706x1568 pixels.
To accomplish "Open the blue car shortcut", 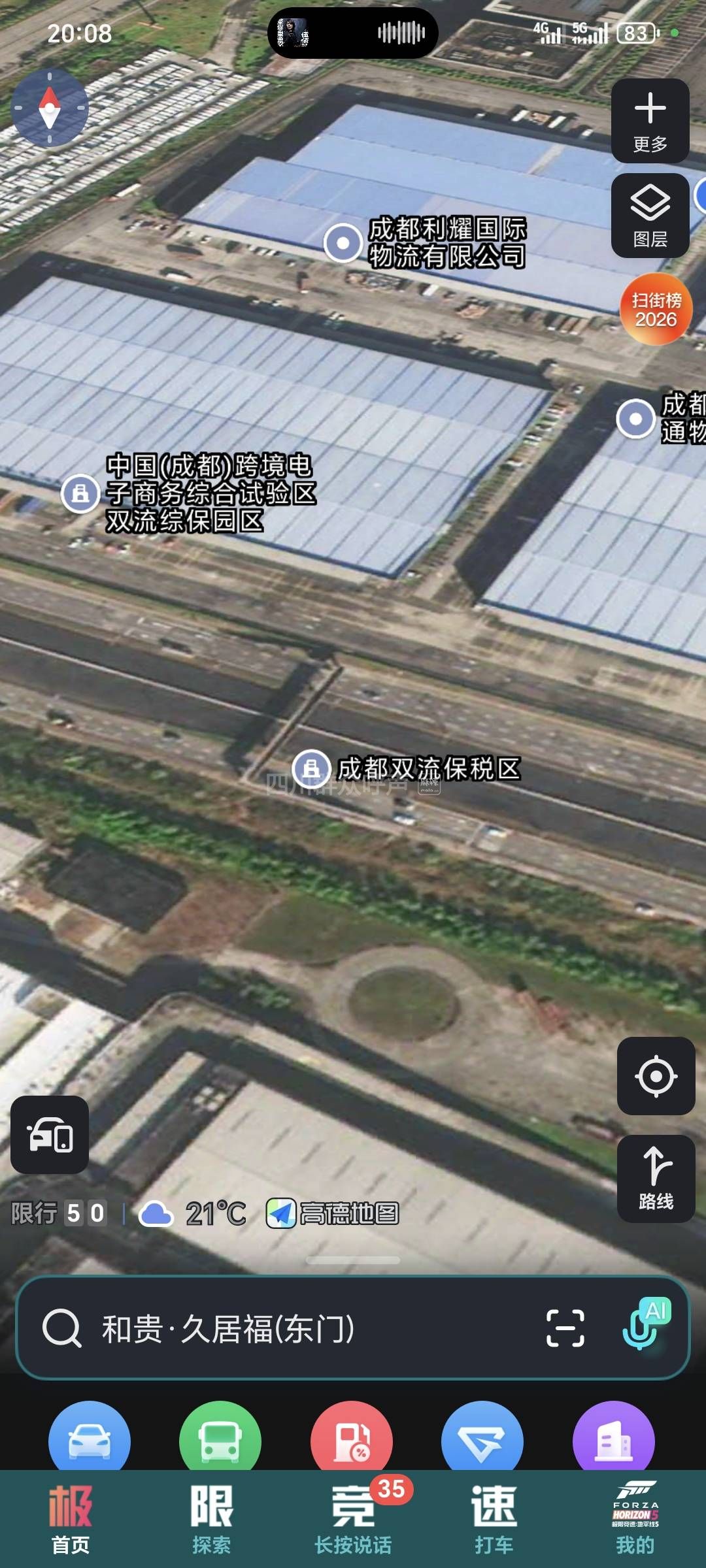I will (90, 1441).
